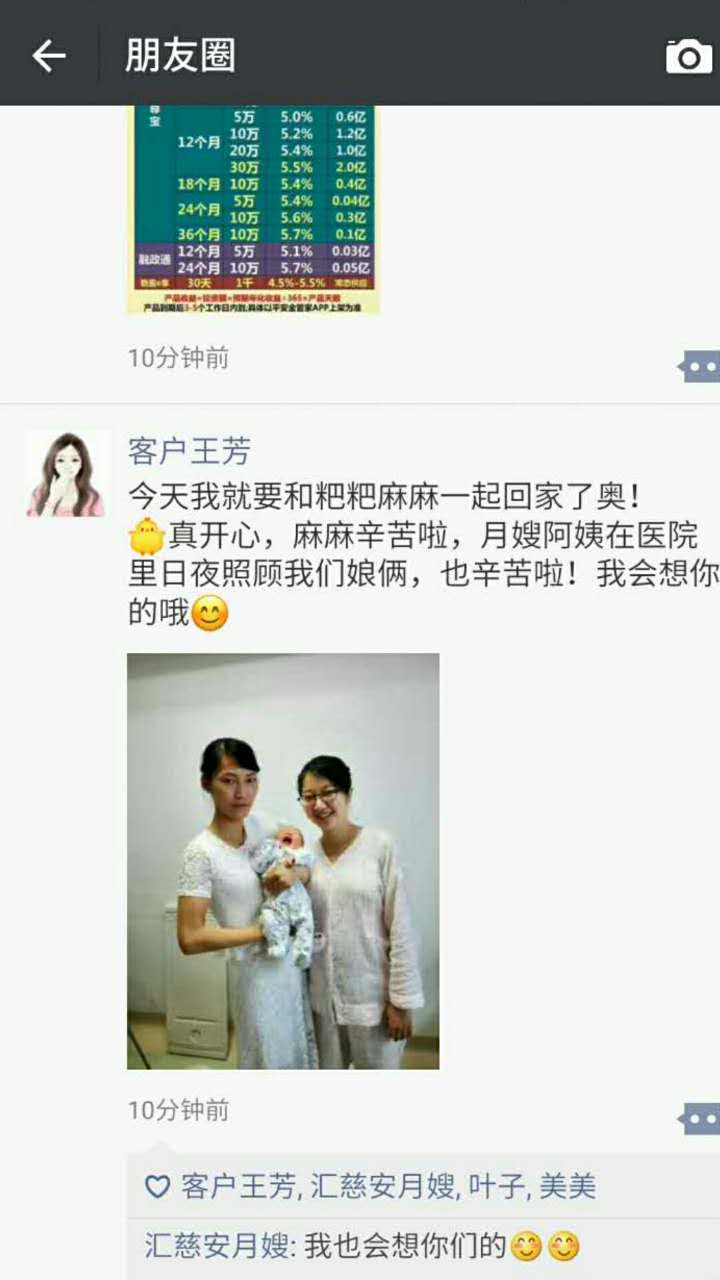This screenshot has width=720, height=1280.
Task: Open the rate table image in the top post
Action: click(x=253, y=210)
